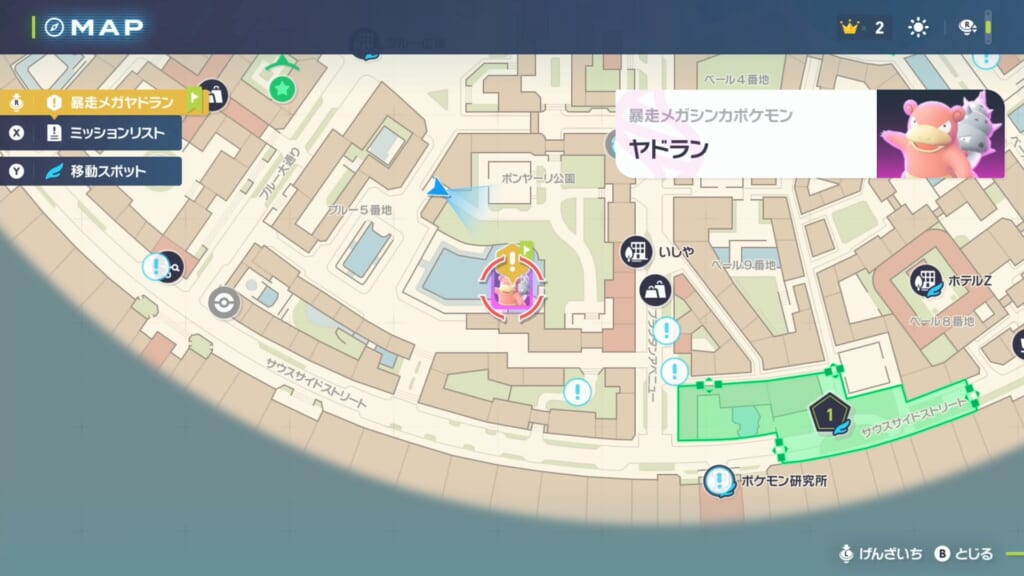Select the 暴走メガヤドラン mission entry
1024x576 pixels.
(x=107, y=101)
